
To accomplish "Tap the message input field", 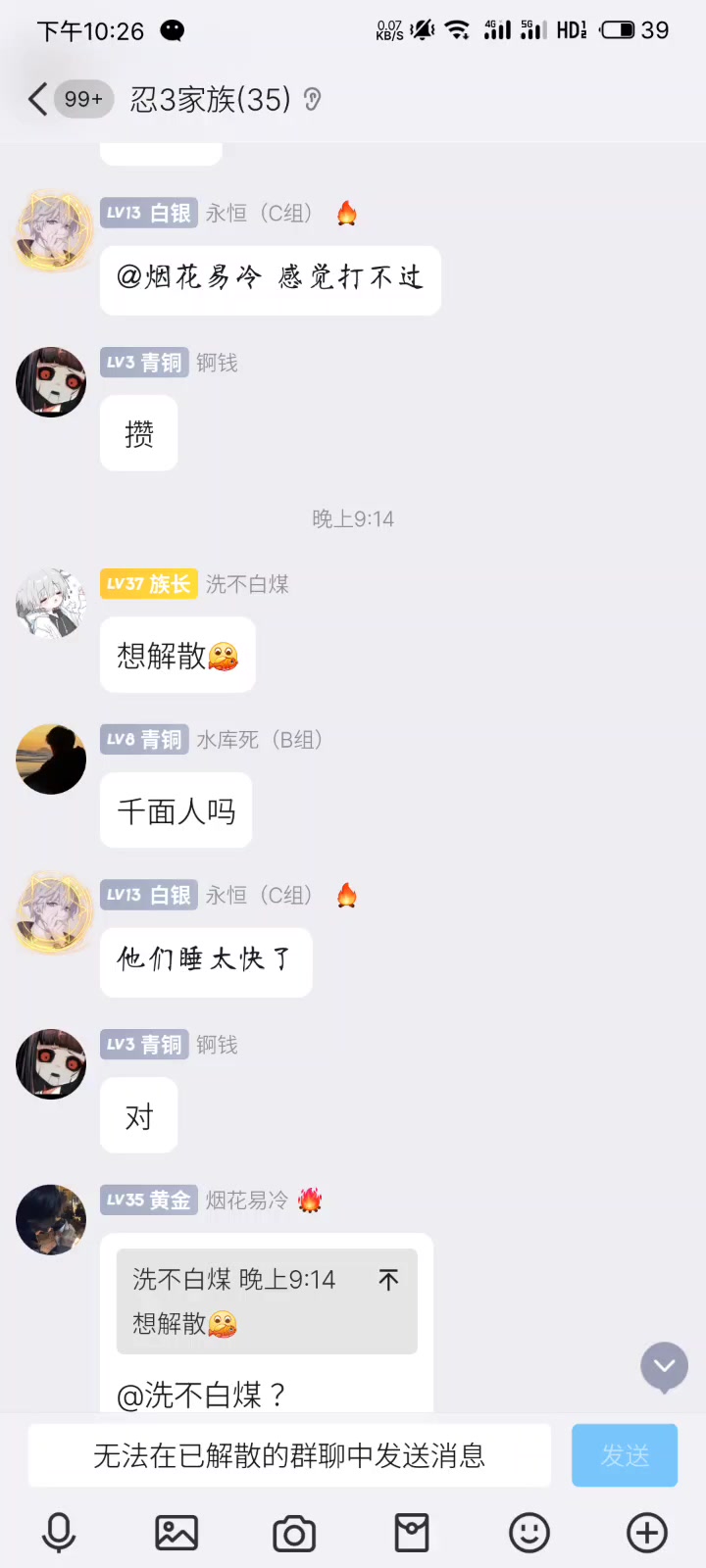I will coord(289,1455).
